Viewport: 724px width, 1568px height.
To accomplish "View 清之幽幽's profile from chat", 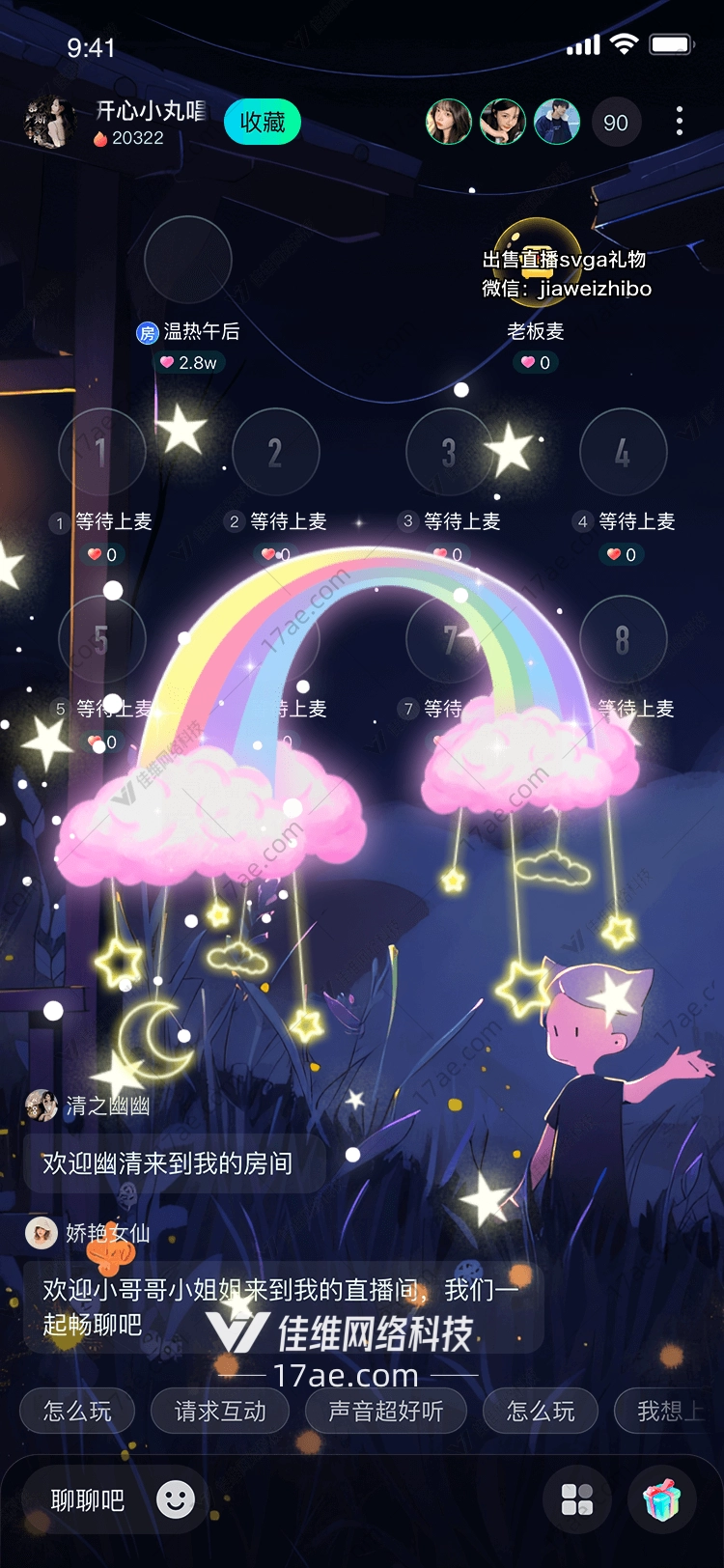I will 42,1106.
